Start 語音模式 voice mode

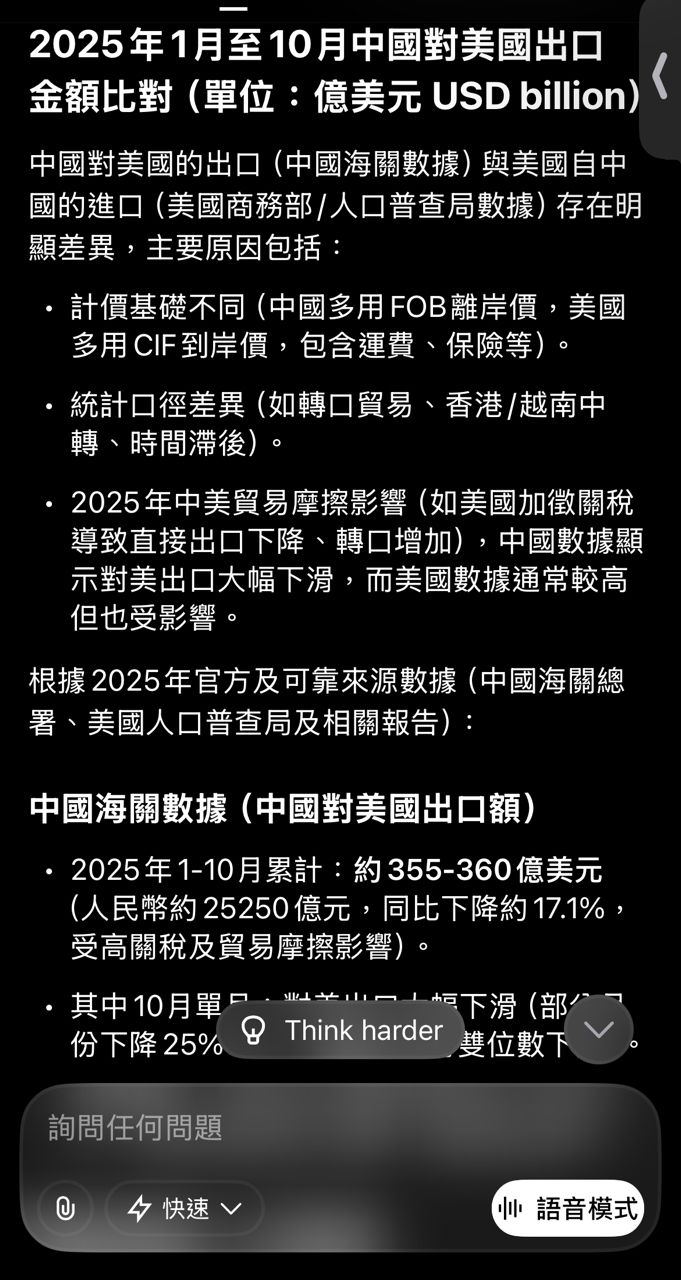[x=568, y=1208]
